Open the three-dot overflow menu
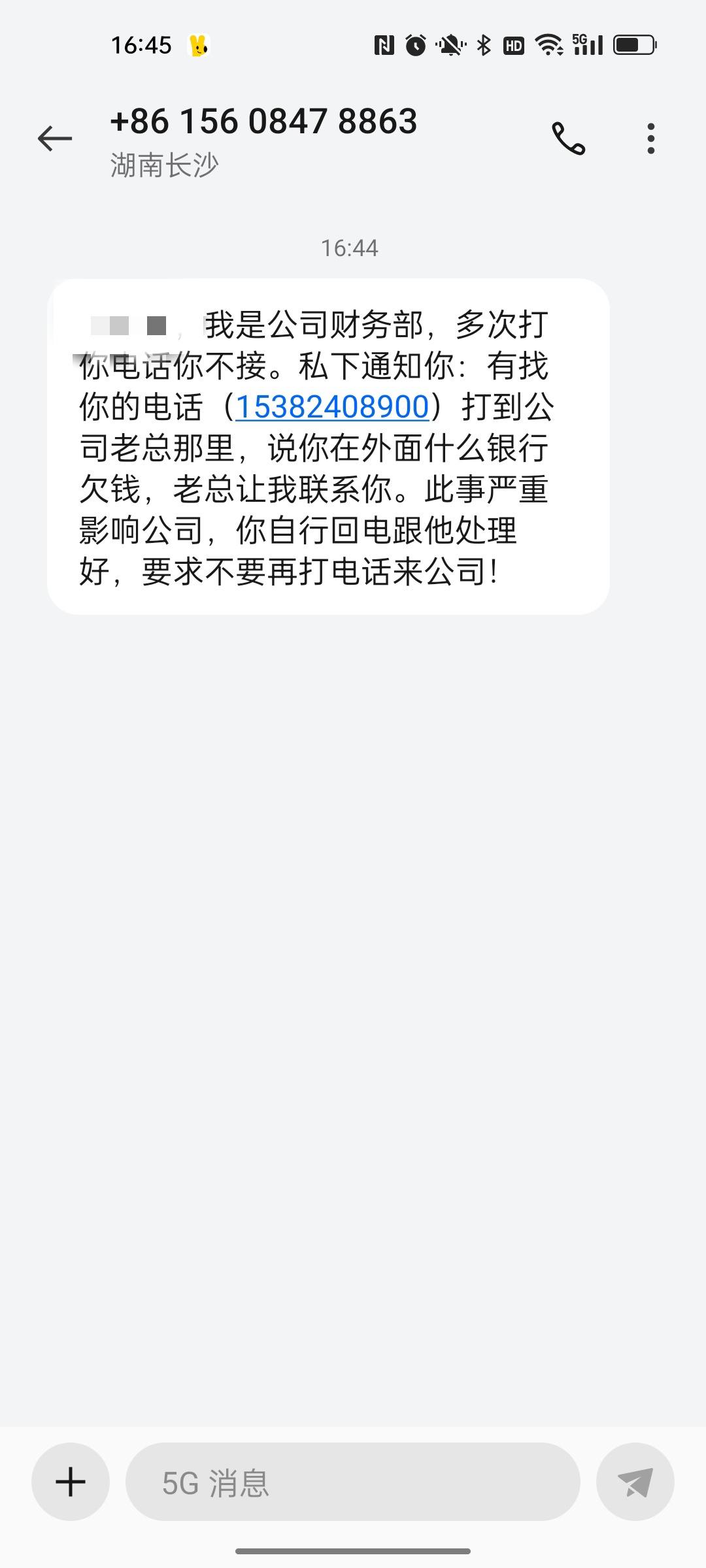This screenshot has height=1568, width=706. tap(650, 139)
